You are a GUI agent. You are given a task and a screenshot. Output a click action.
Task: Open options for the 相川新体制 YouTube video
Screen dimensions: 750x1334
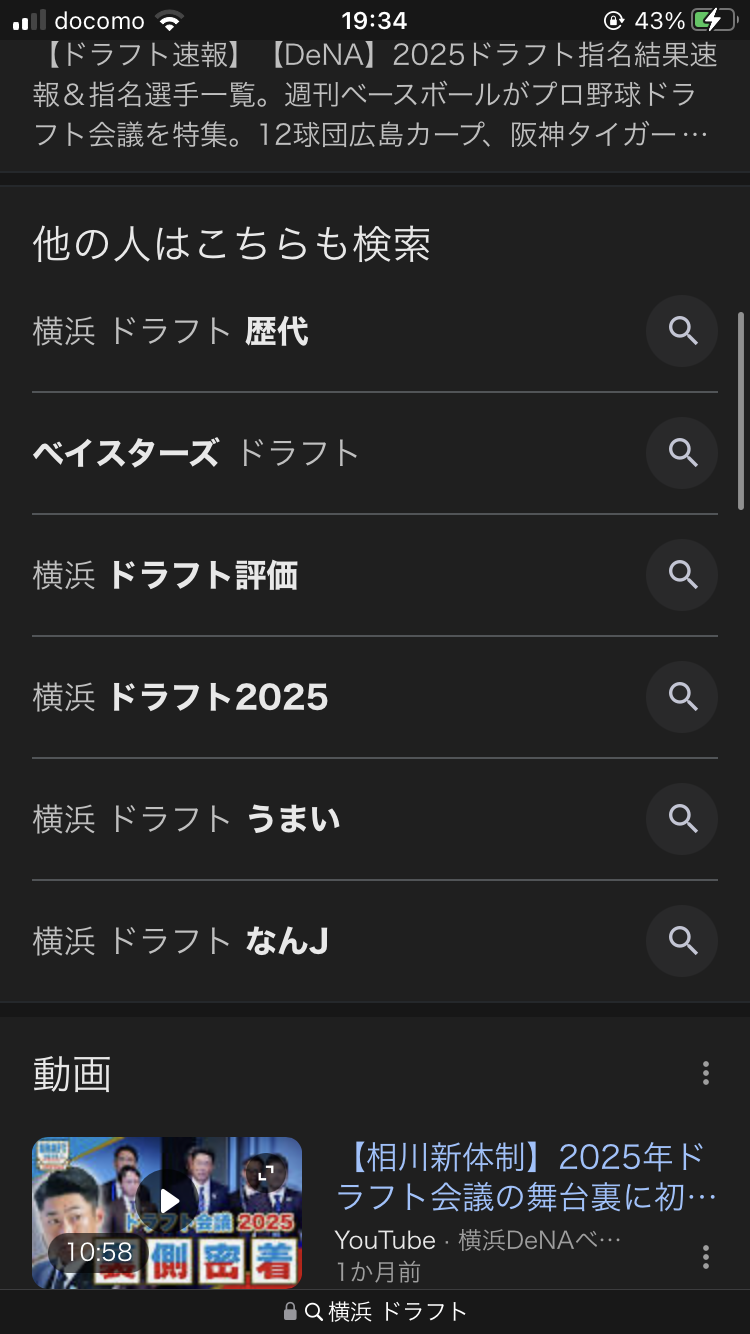pyautogui.click(x=705, y=1257)
